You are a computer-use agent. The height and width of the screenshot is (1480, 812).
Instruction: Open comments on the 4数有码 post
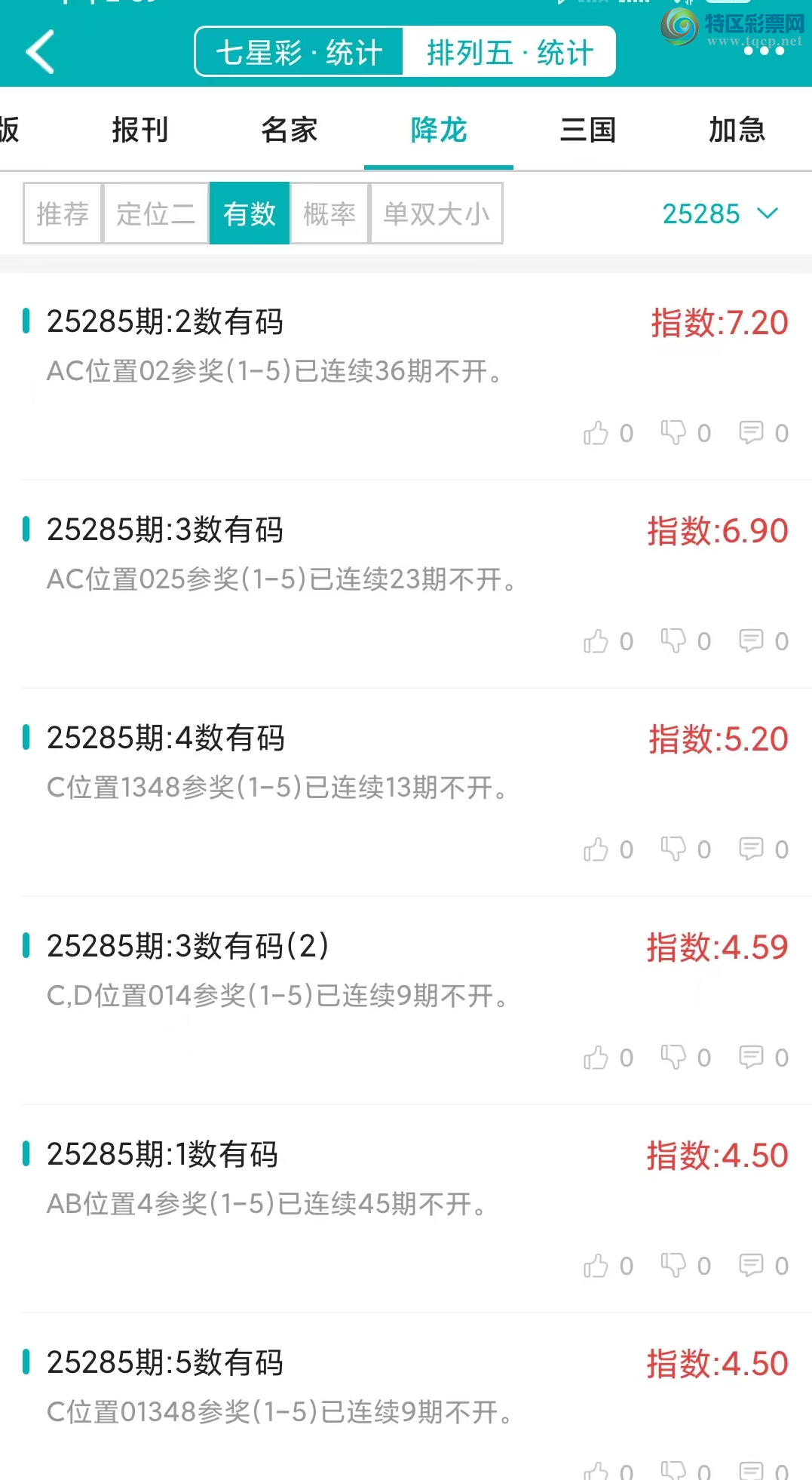click(x=753, y=849)
